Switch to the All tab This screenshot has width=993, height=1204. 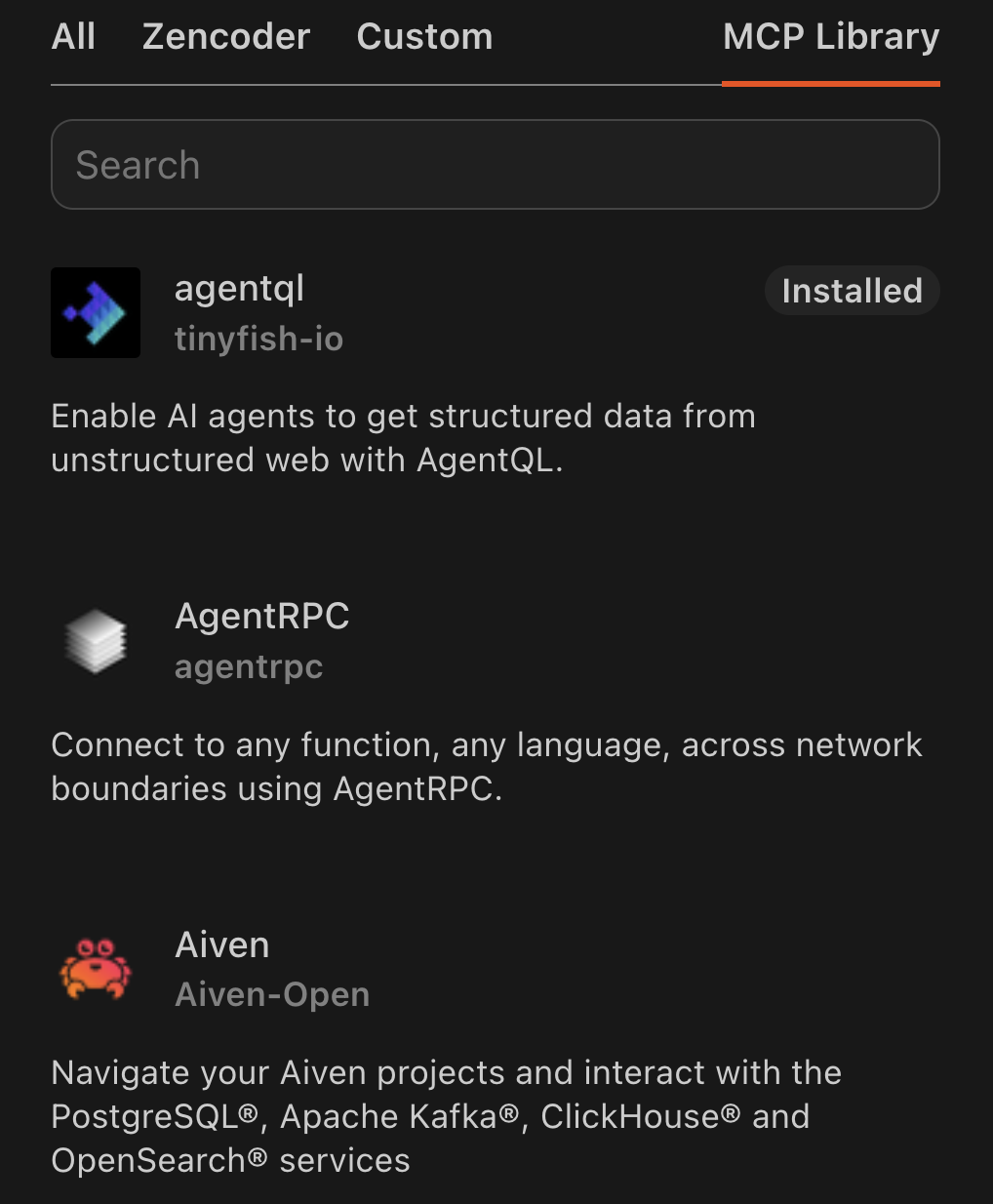73,37
